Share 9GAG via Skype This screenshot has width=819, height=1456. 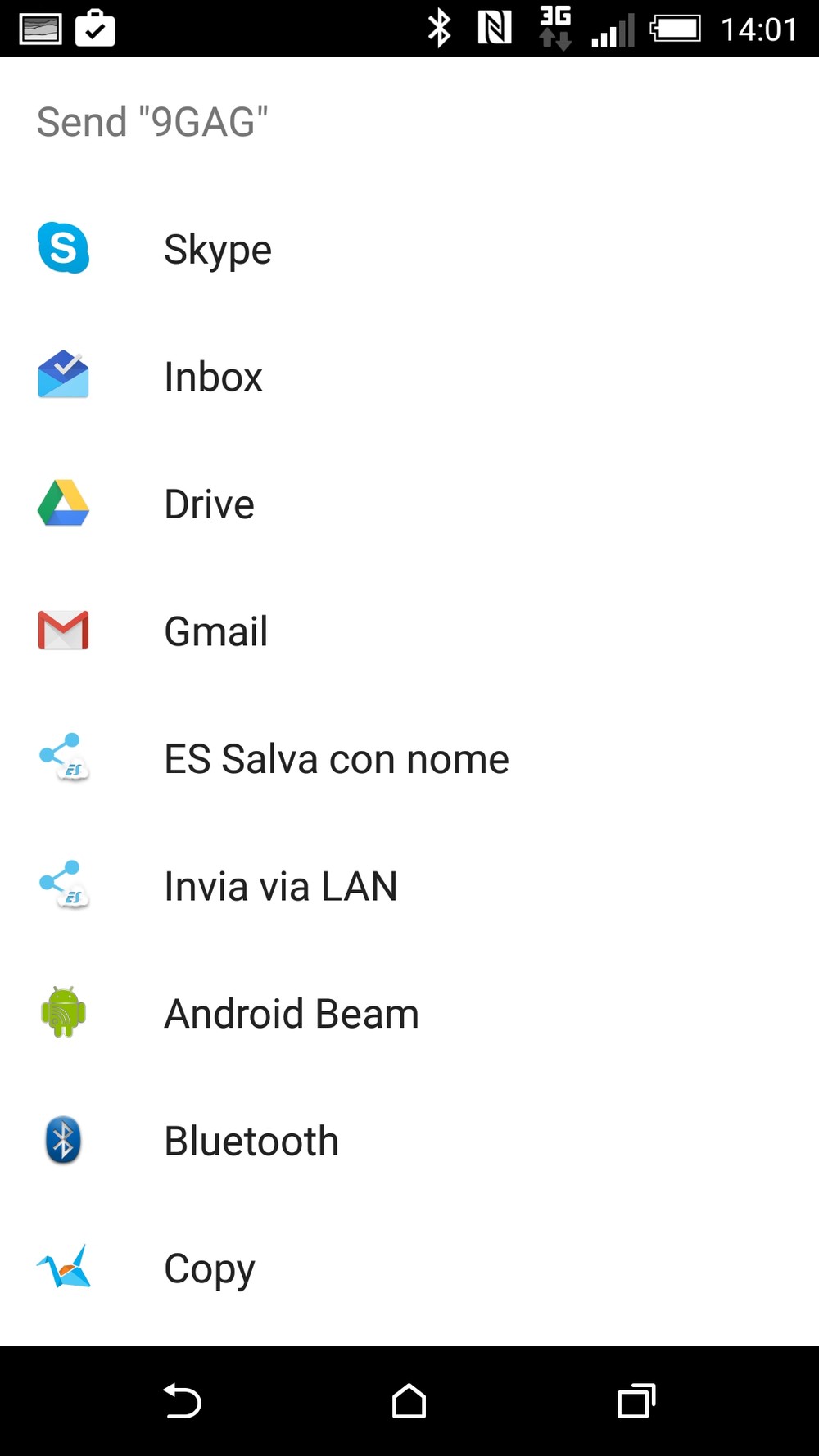coord(217,249)
